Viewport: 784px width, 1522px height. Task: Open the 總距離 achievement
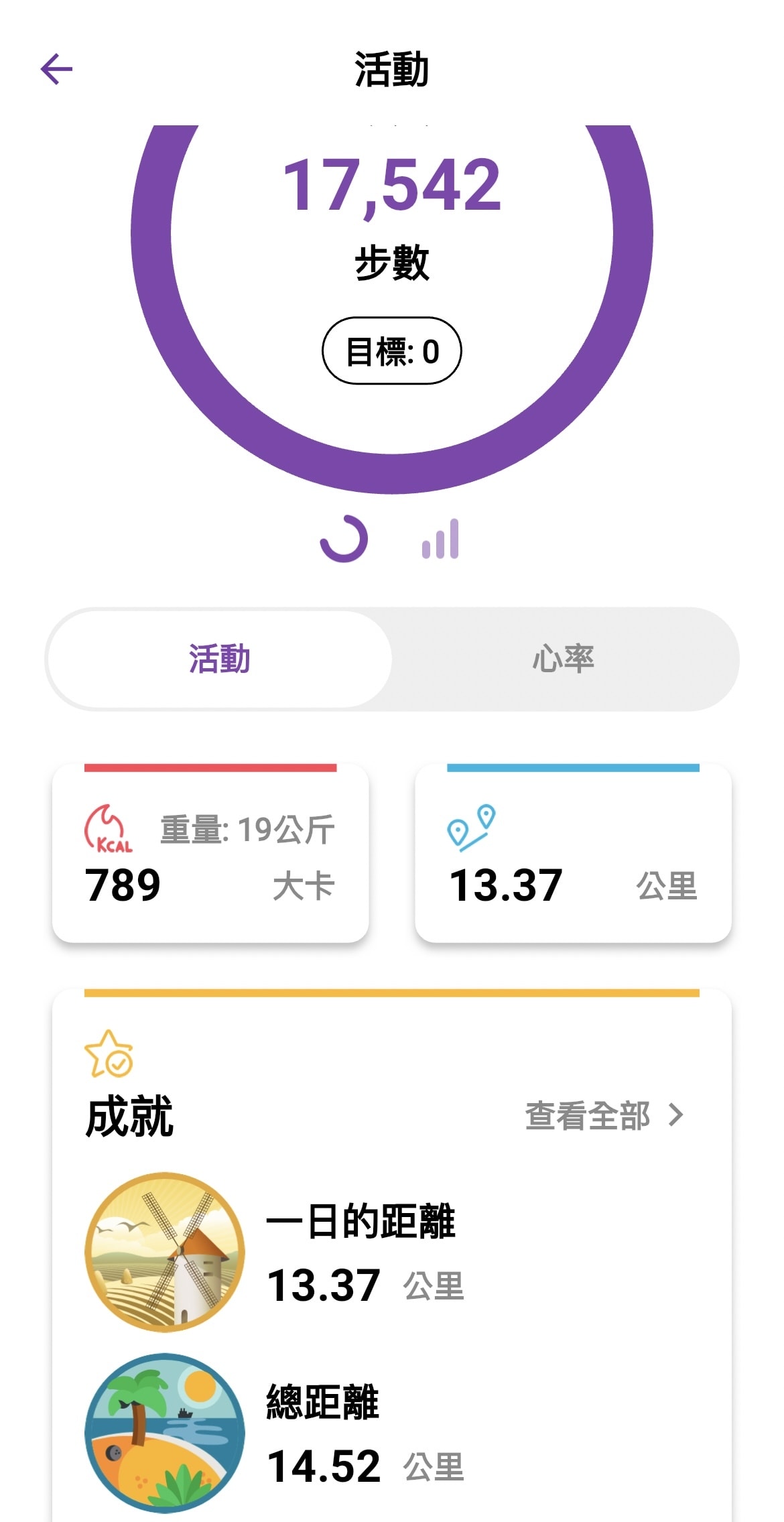362,1433
